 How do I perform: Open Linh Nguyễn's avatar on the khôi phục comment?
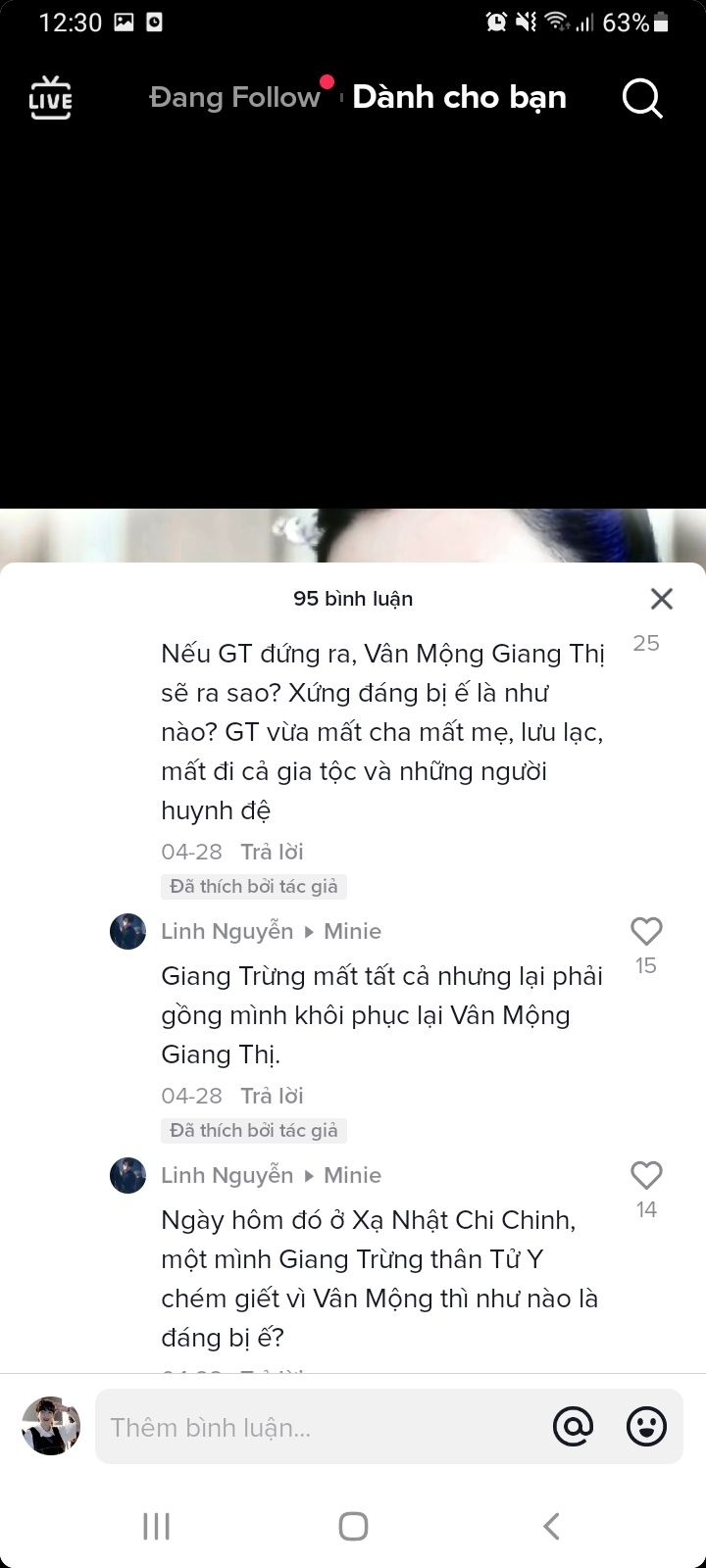127,931
